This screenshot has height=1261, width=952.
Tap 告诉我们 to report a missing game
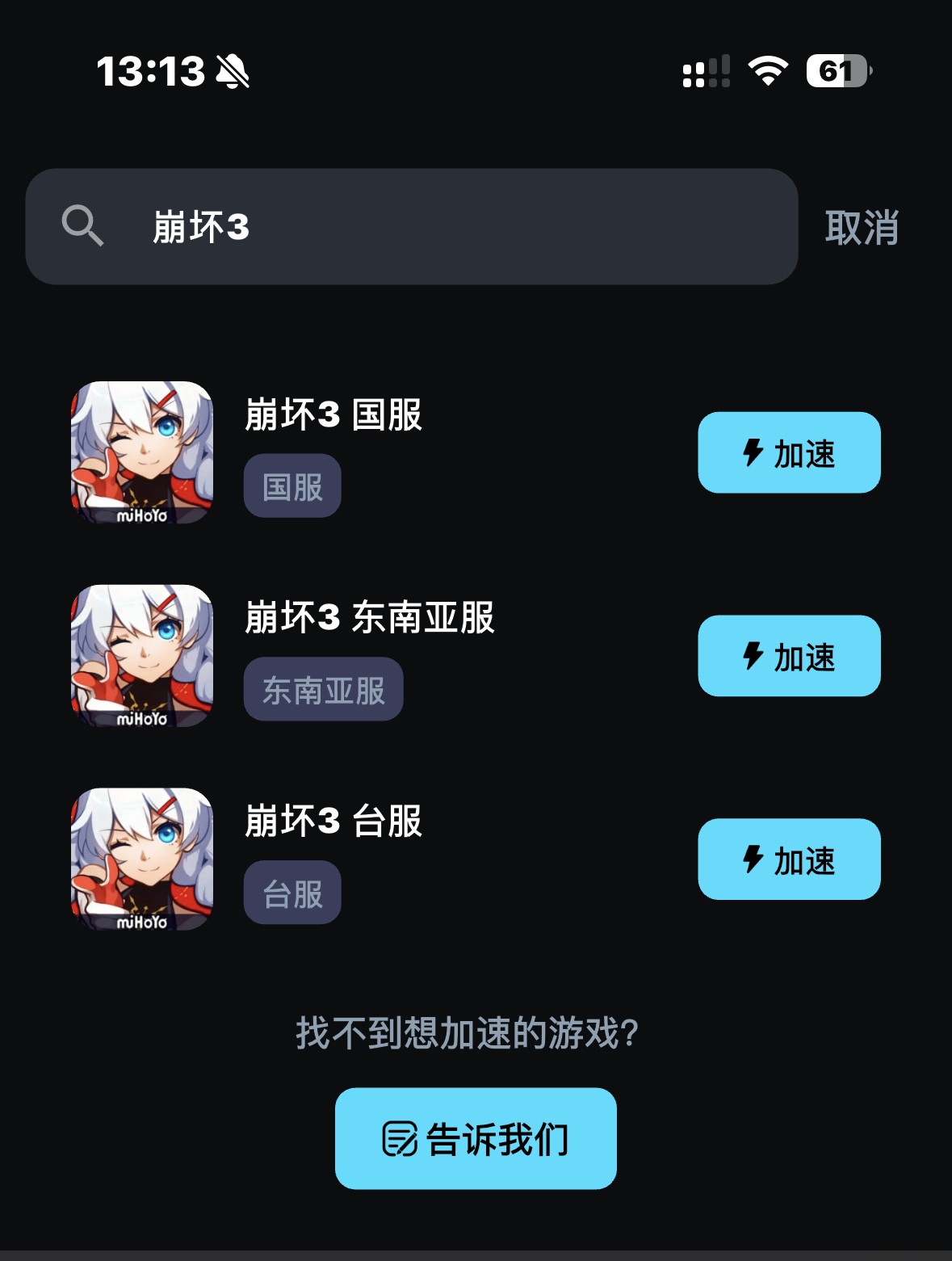(x=476, y=1138)
